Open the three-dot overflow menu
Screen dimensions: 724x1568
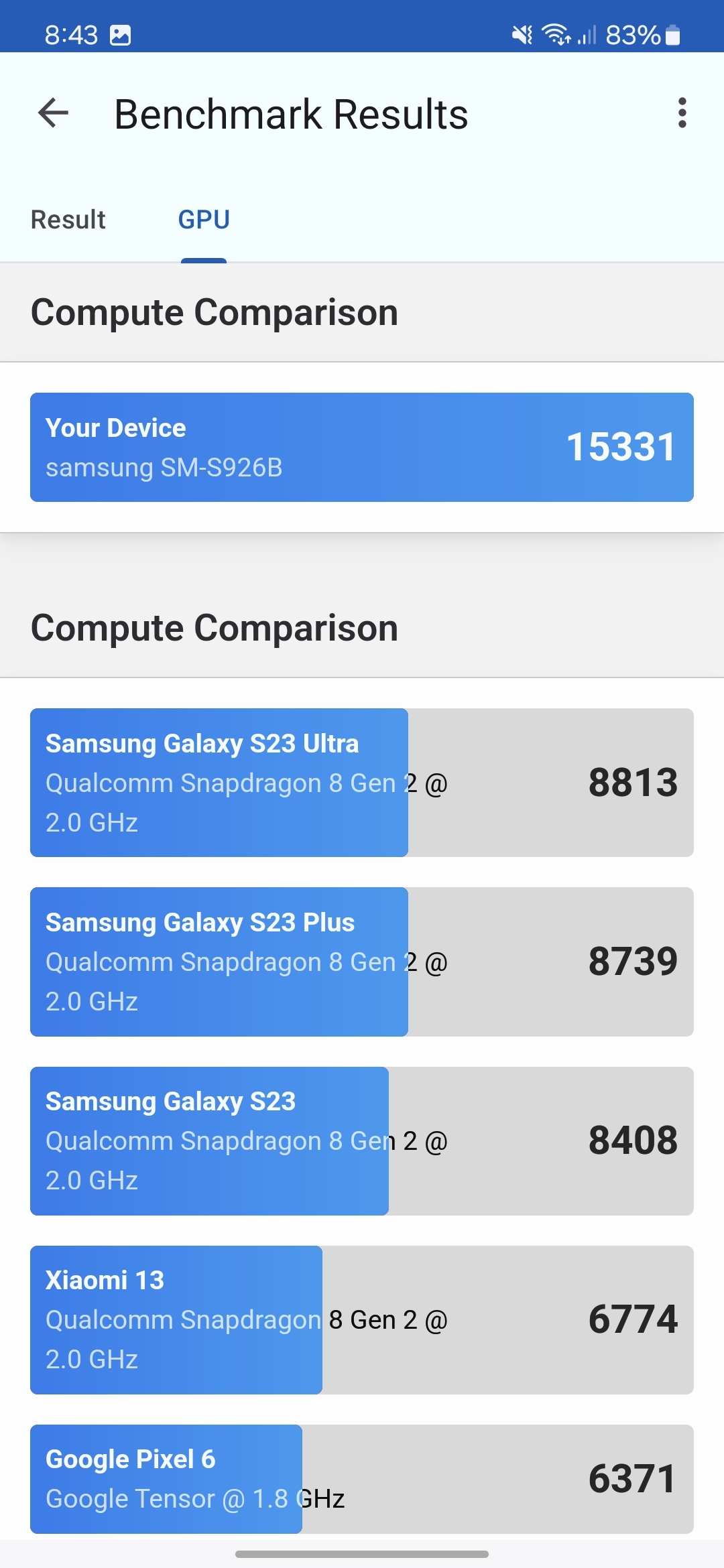682,113
